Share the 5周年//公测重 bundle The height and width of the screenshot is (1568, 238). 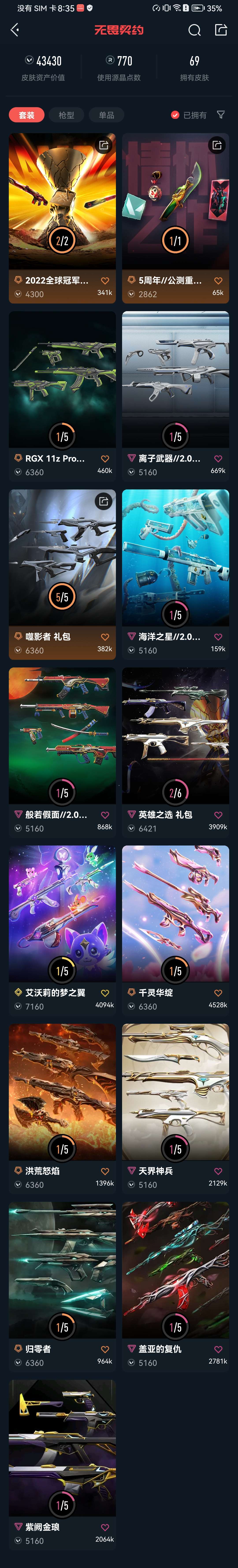pos(217,145)
